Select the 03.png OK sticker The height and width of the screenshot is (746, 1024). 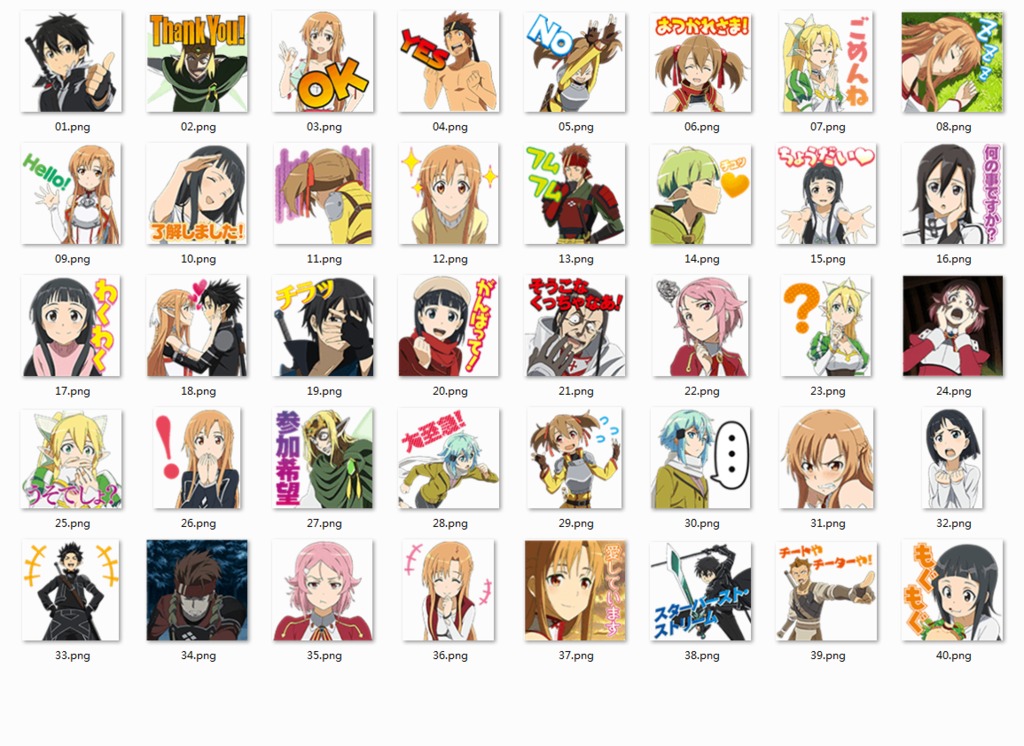324,62
